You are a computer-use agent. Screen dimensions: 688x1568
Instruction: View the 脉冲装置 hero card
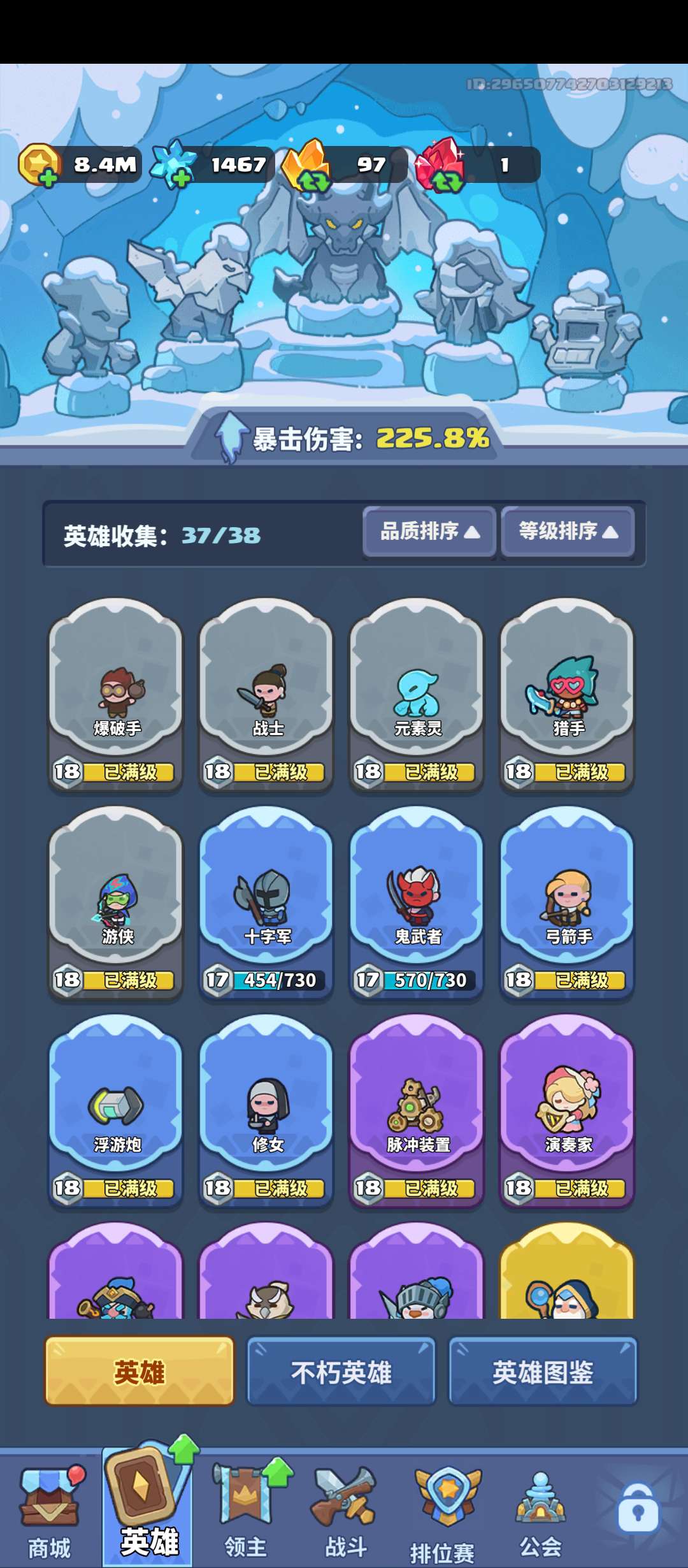(417, 1112)
